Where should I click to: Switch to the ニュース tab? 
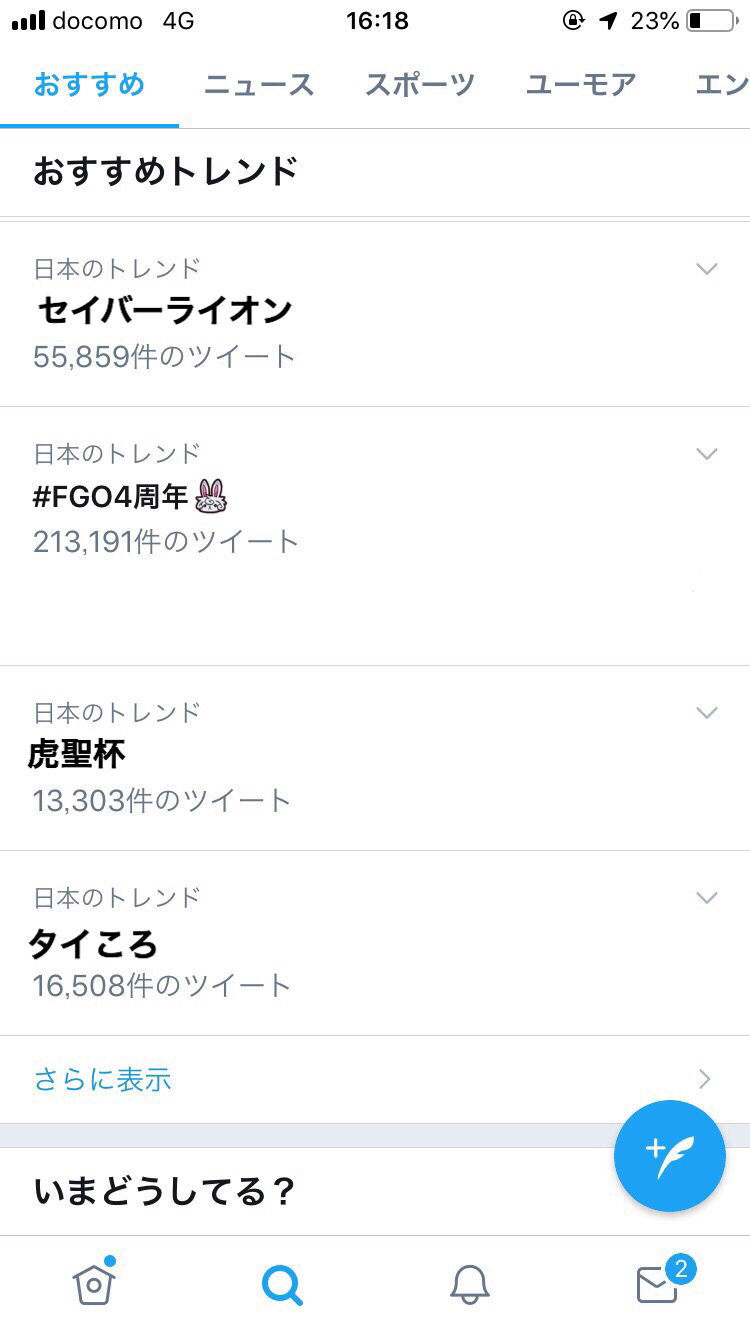259,85
